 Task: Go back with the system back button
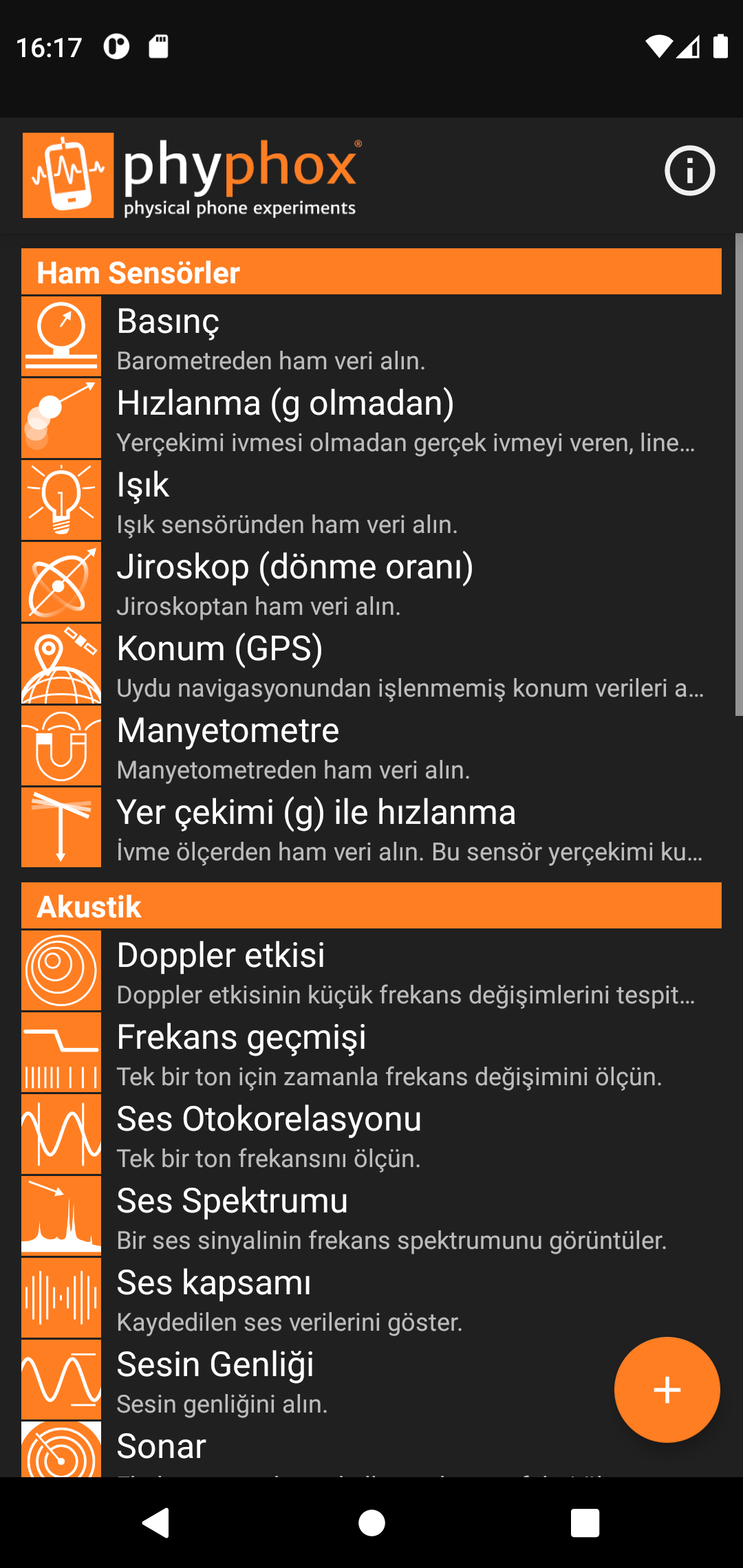pyautogui.click(x=157, y=1523)
